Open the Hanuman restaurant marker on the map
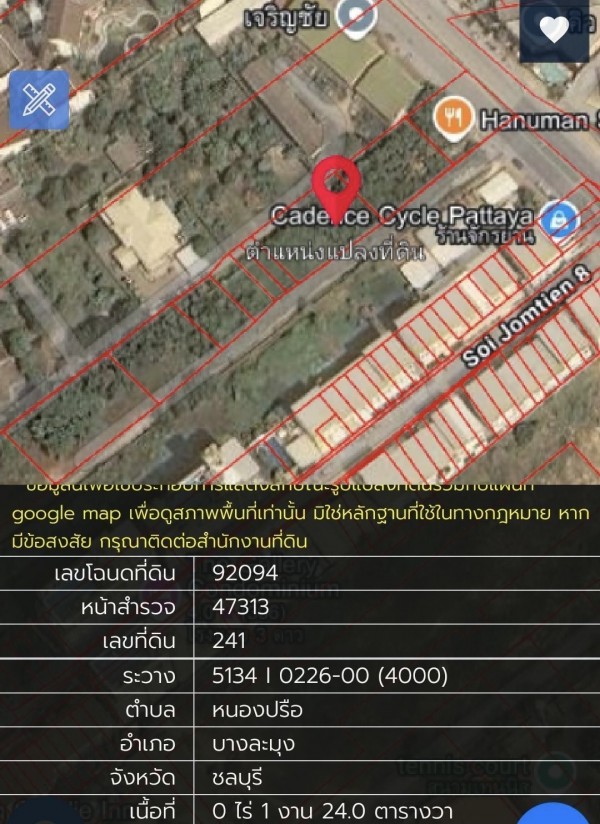Image resolution: width=600 pixels, height=824 pixels. tap(453, 119)
